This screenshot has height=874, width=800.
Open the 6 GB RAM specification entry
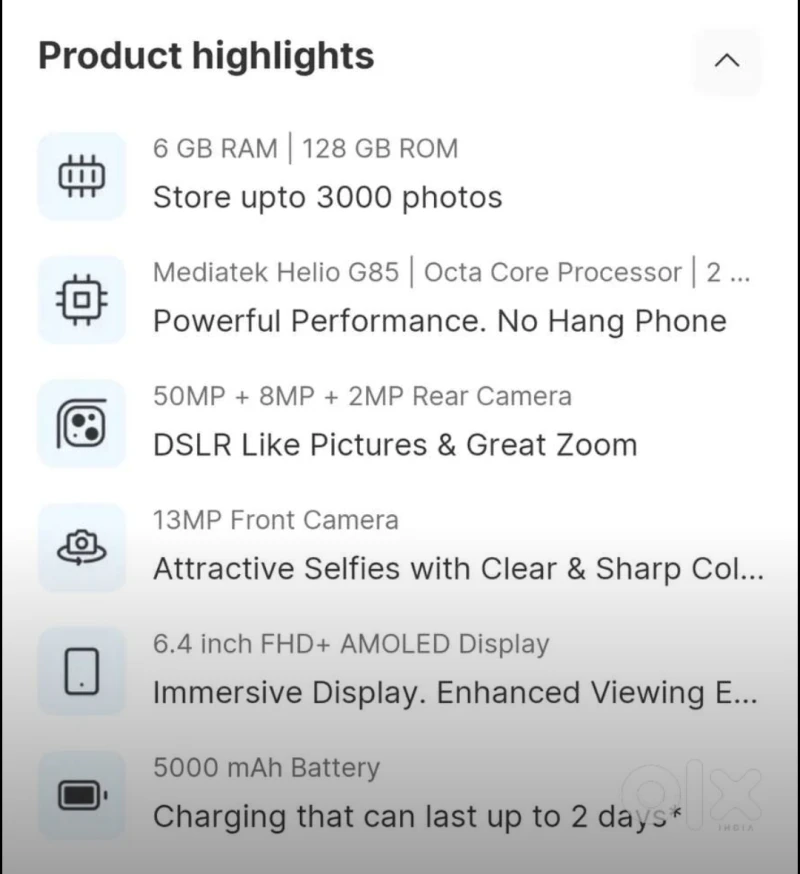tap(306, 148)
